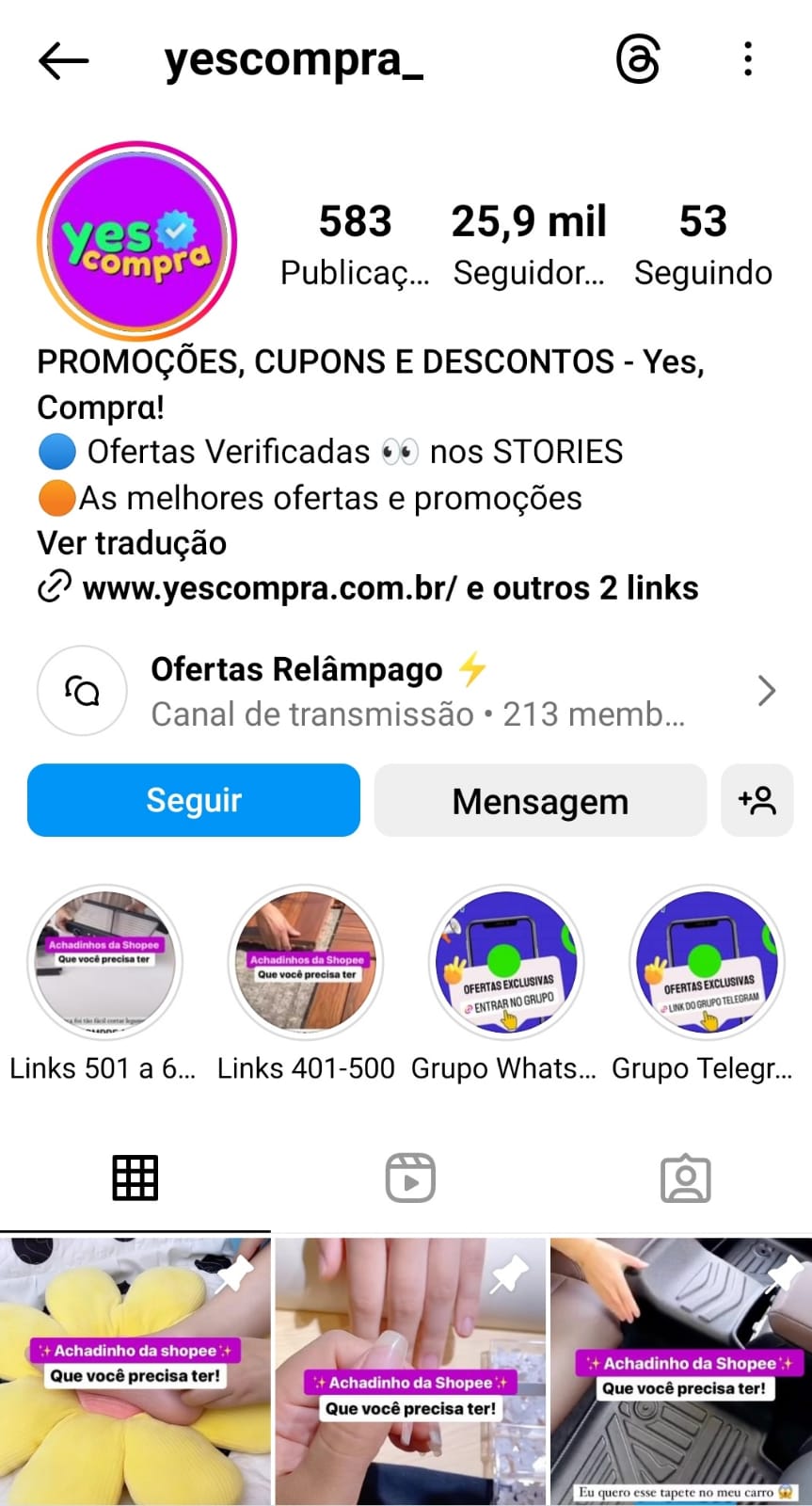This screenshot has width=812, height=1506.
Task: Open the 53 Seguindo list
Action: point(703,245)
